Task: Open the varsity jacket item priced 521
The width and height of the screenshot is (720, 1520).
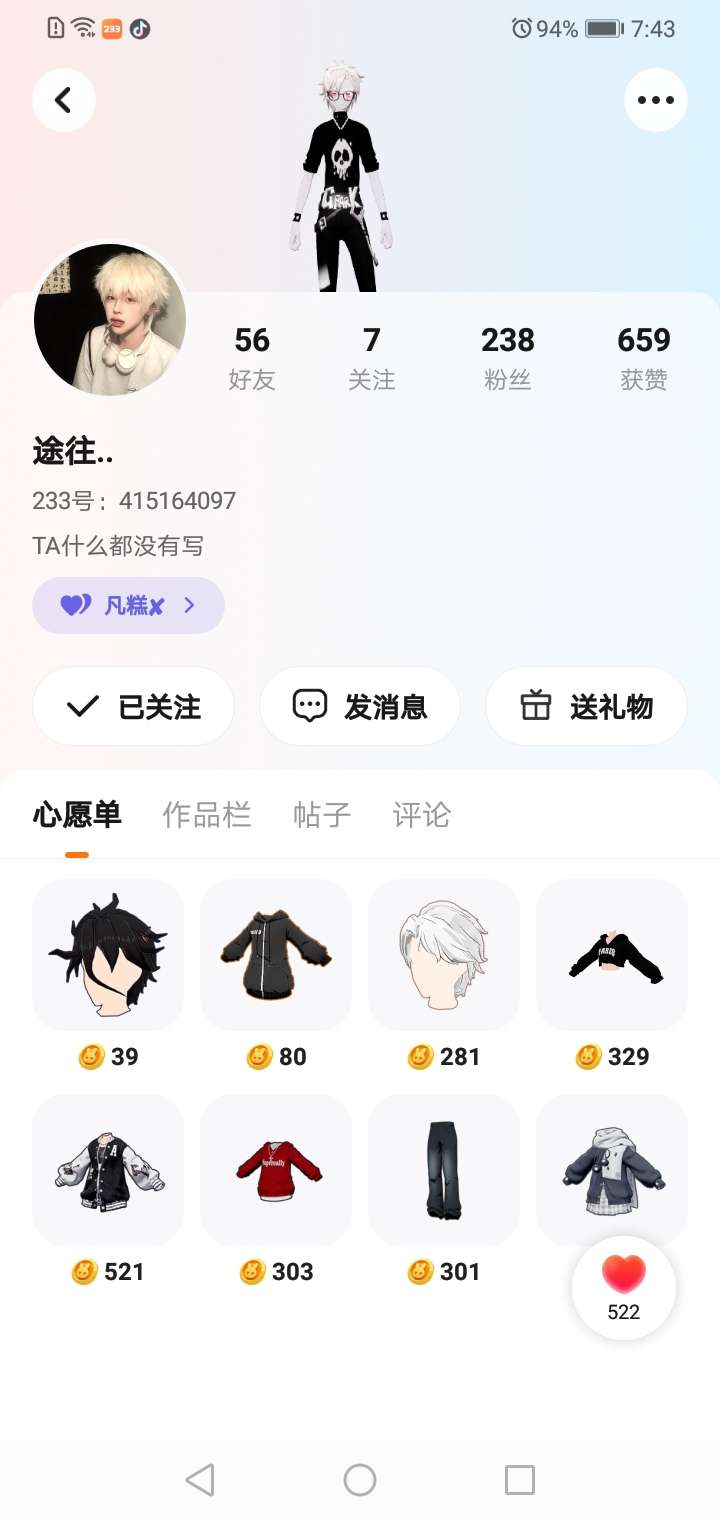Action: (108, 1170)
